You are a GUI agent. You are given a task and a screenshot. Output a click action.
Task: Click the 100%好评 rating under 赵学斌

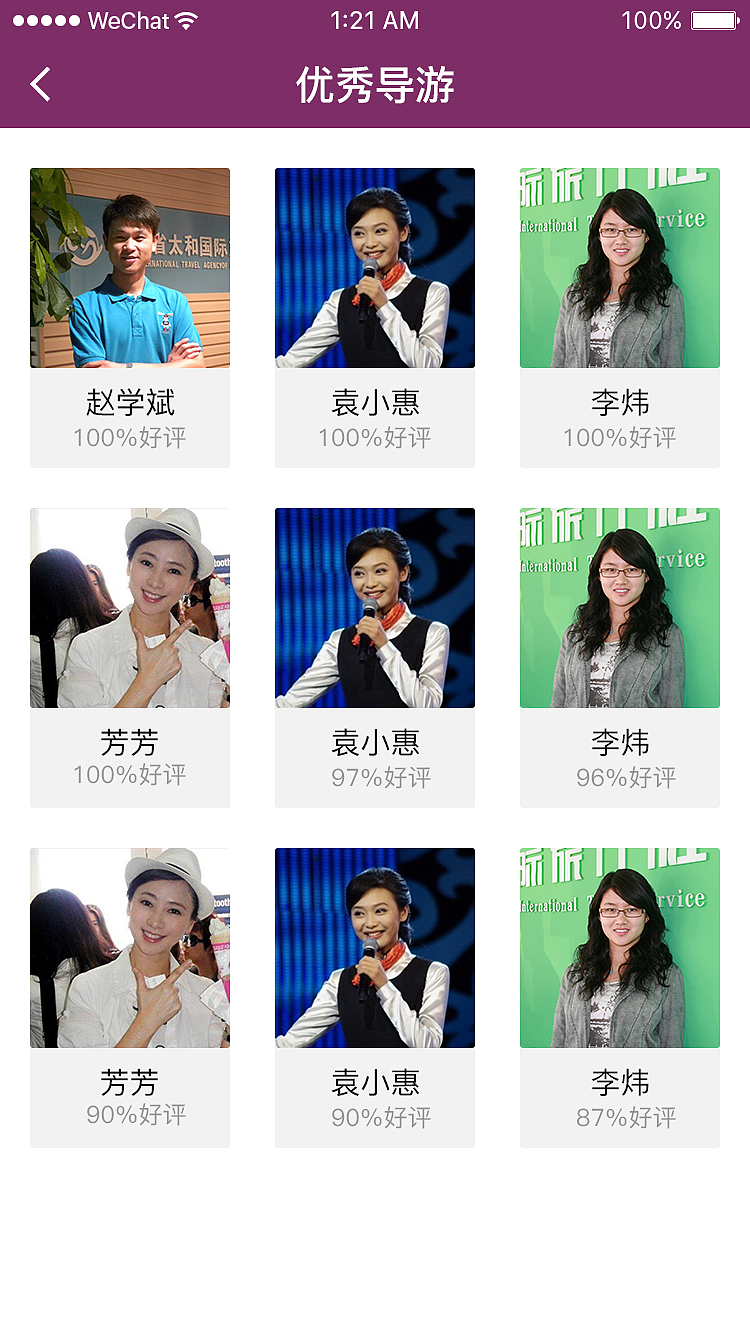click(x=130, y=437)
